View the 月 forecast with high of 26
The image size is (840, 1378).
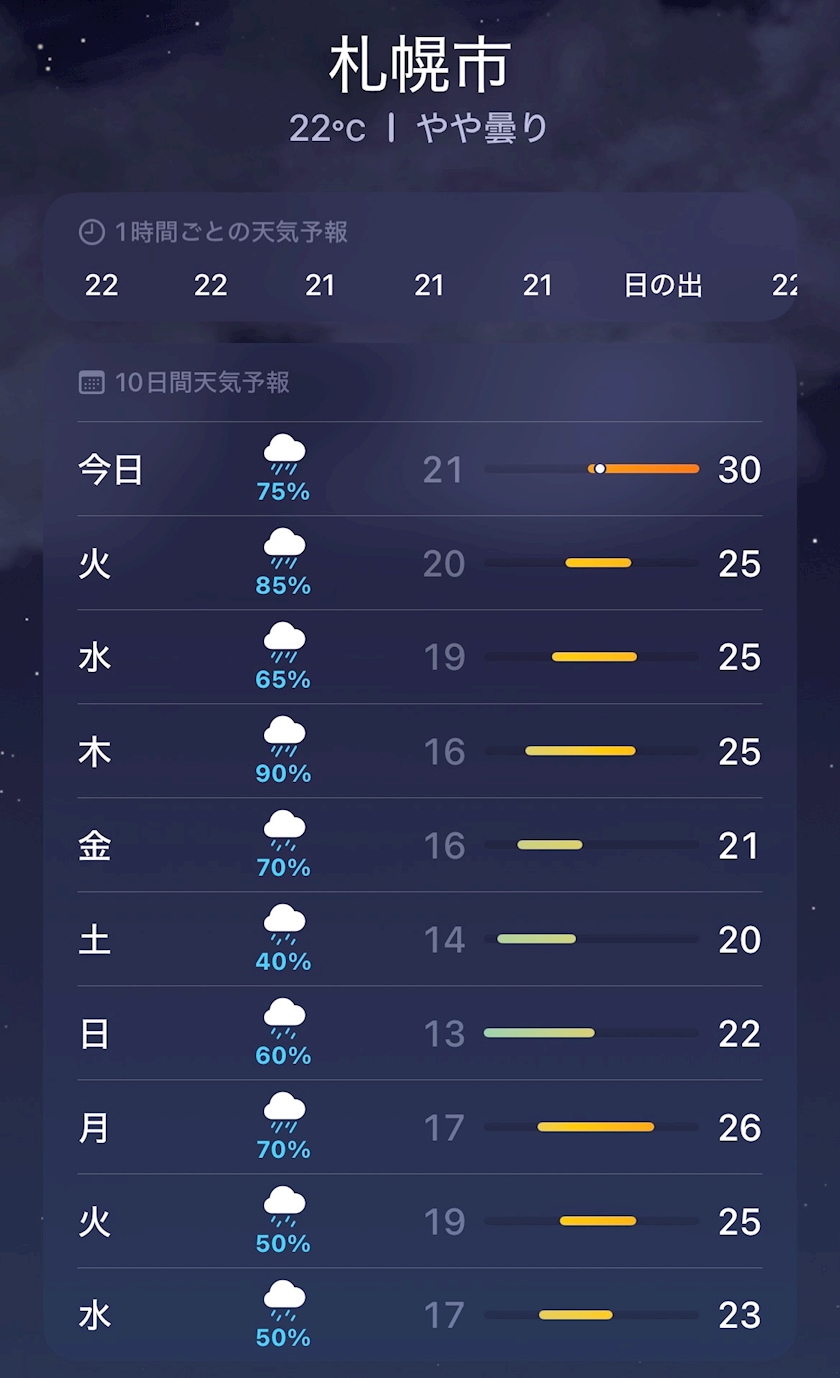420,1127
